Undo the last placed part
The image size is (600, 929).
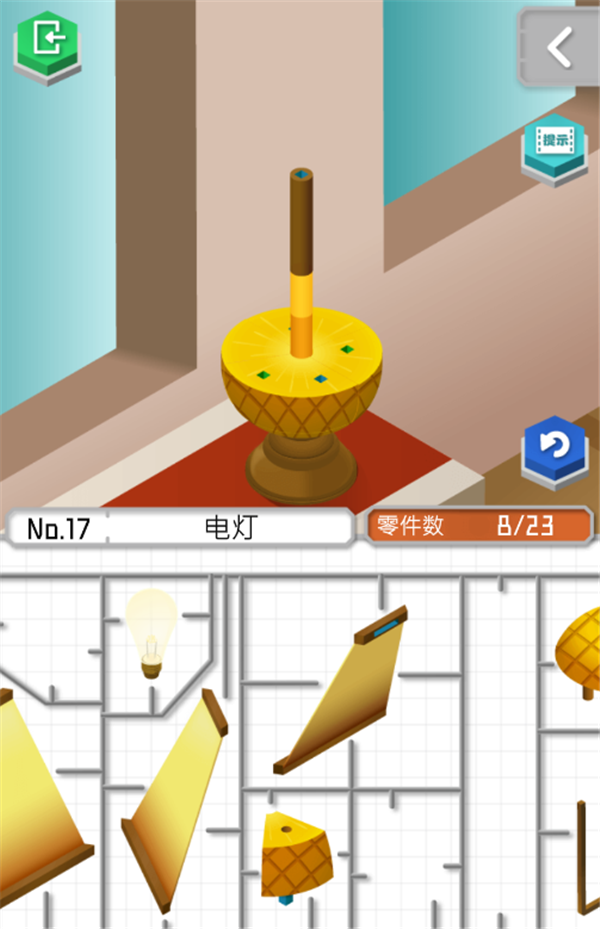(555, 447)
